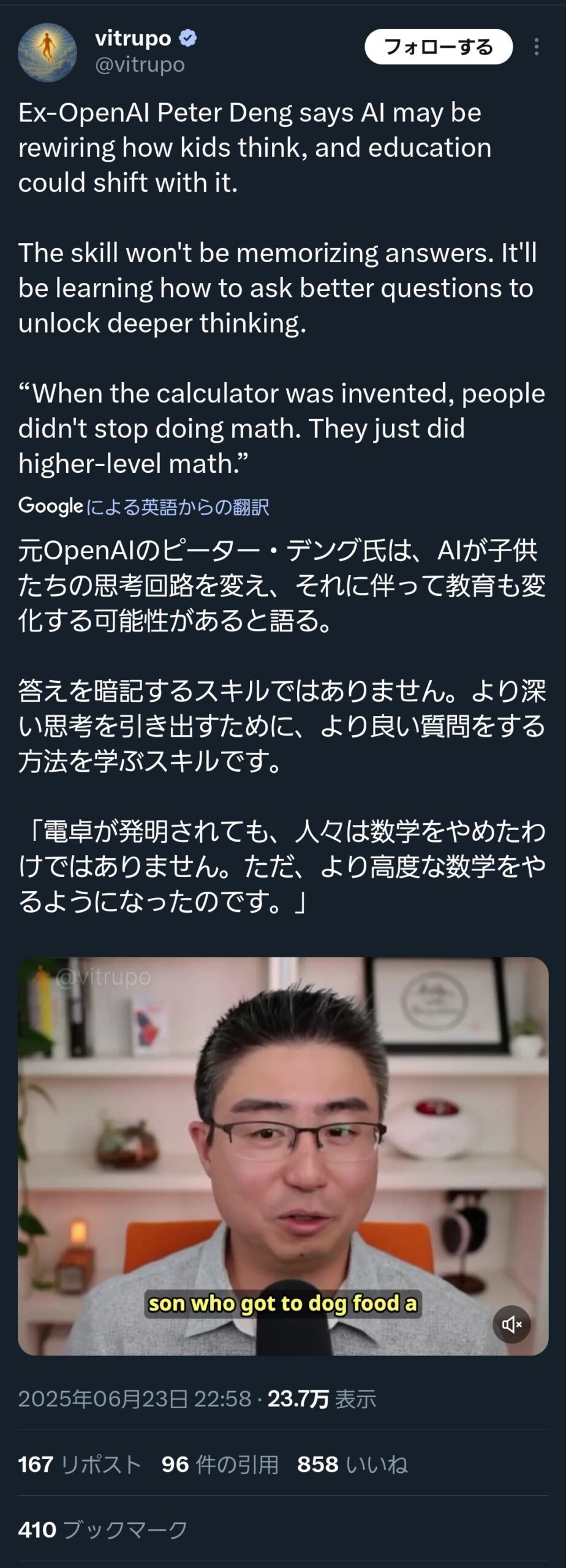This screenshot has height=1568, width=566.
Task: Open vitrupo's profile avatar
Action: 47,52
